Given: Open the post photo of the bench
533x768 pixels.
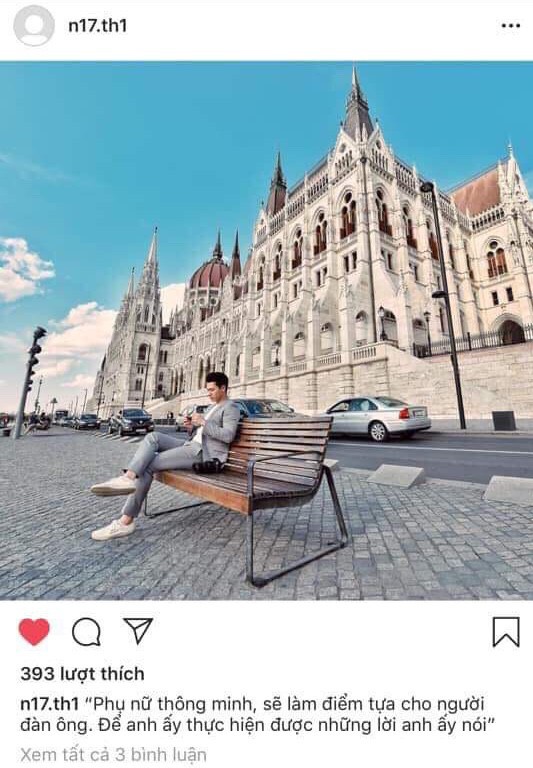Looking at the screenshot, I should 266,331.
